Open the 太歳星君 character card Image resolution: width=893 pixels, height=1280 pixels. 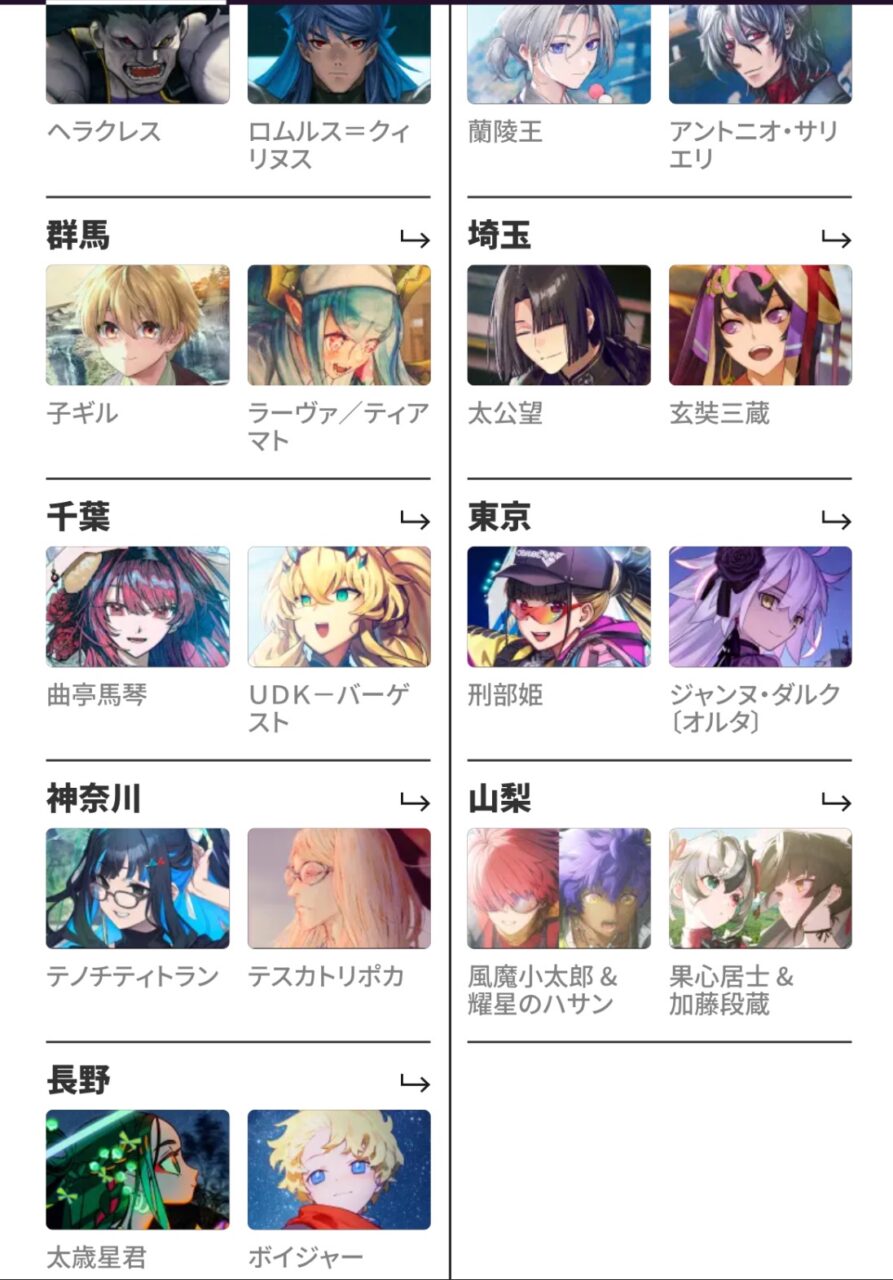tap(138, 1170)
